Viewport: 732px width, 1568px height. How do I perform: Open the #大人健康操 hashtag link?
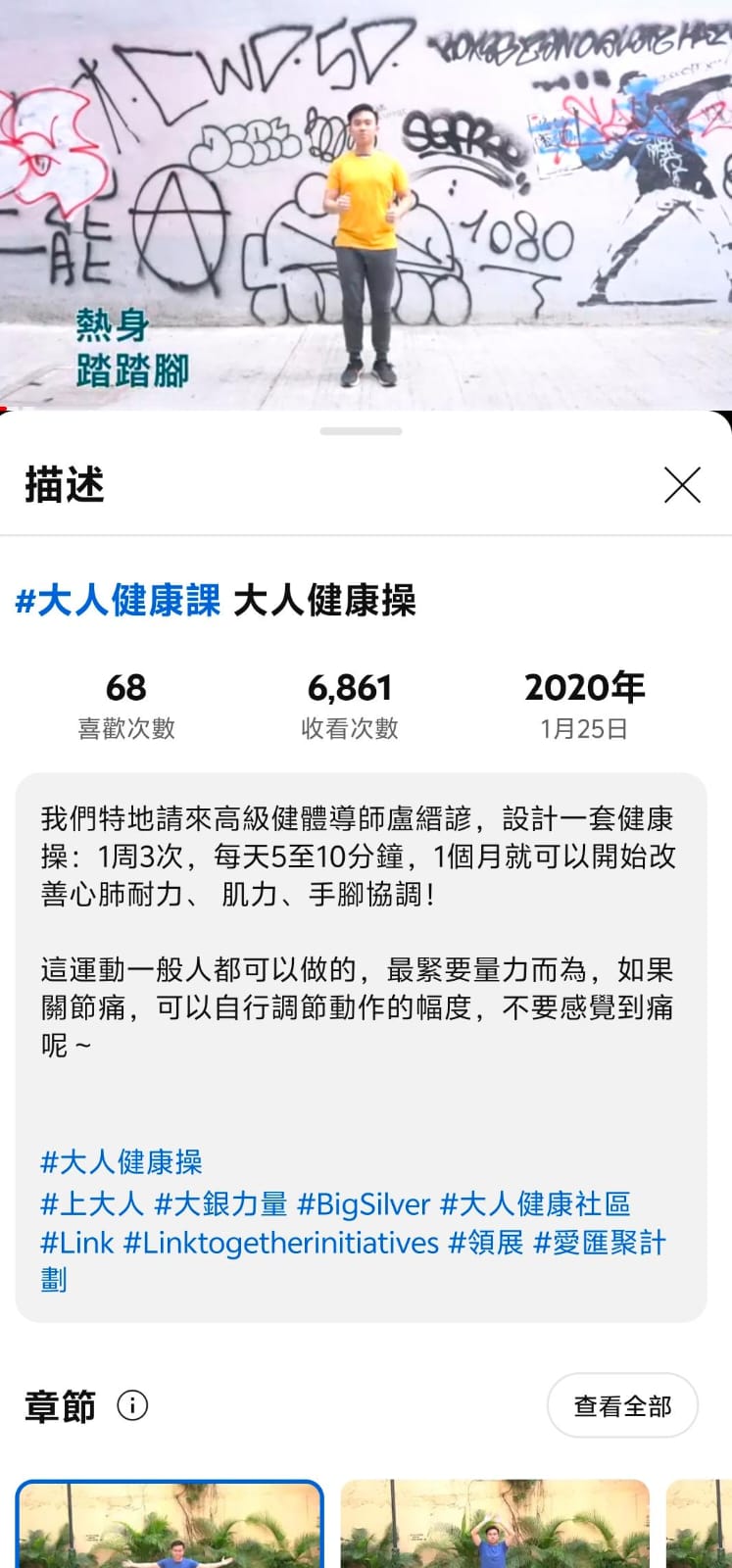[122, 1162]
